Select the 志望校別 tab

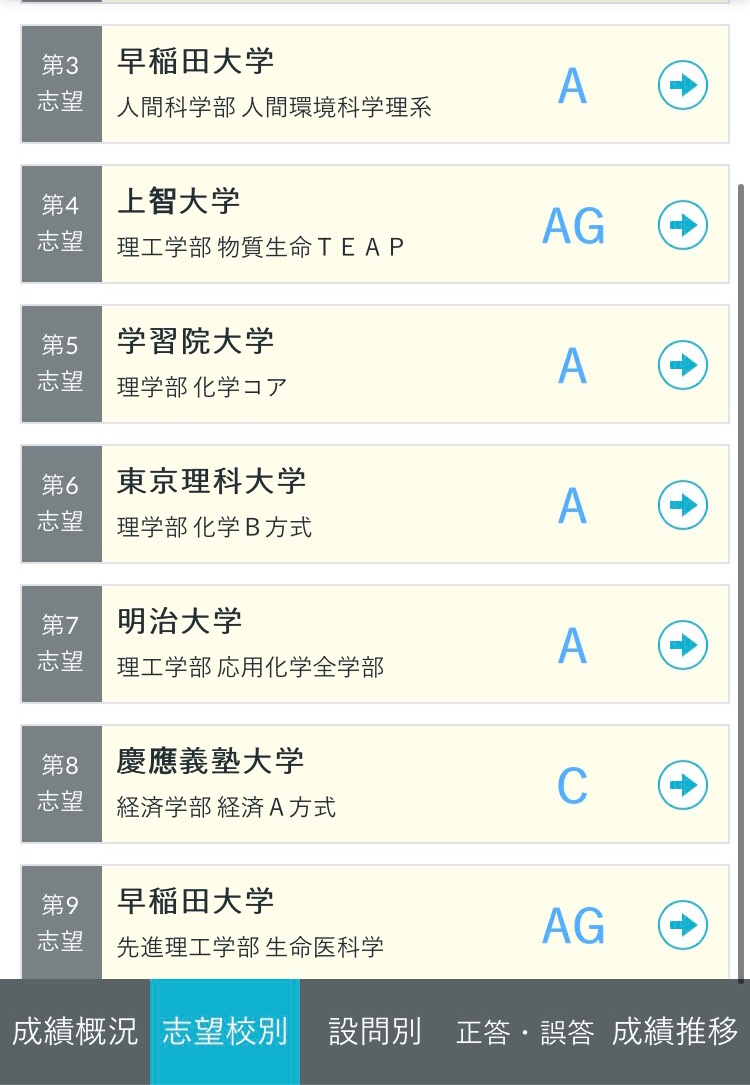225,1032
